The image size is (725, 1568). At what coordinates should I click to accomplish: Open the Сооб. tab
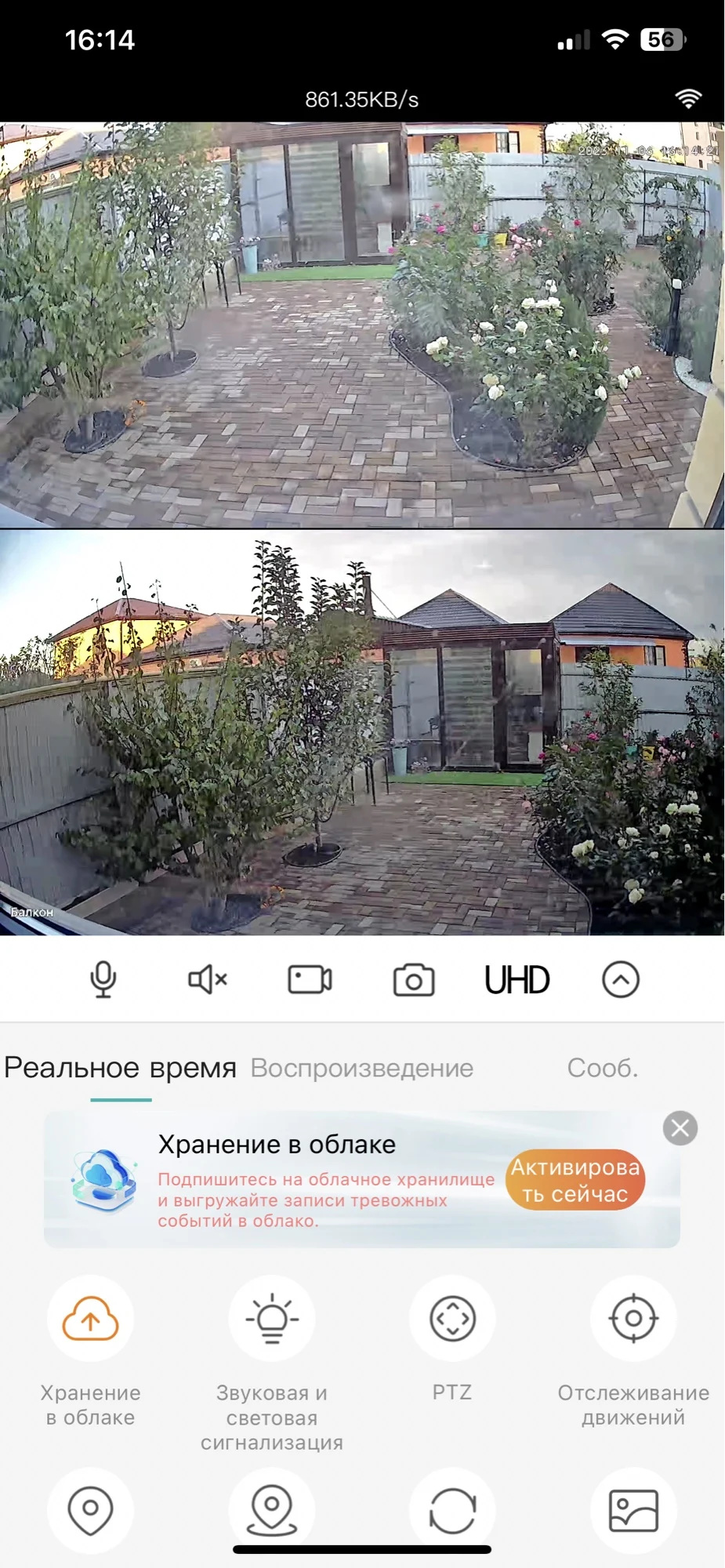pos(602,1068)
